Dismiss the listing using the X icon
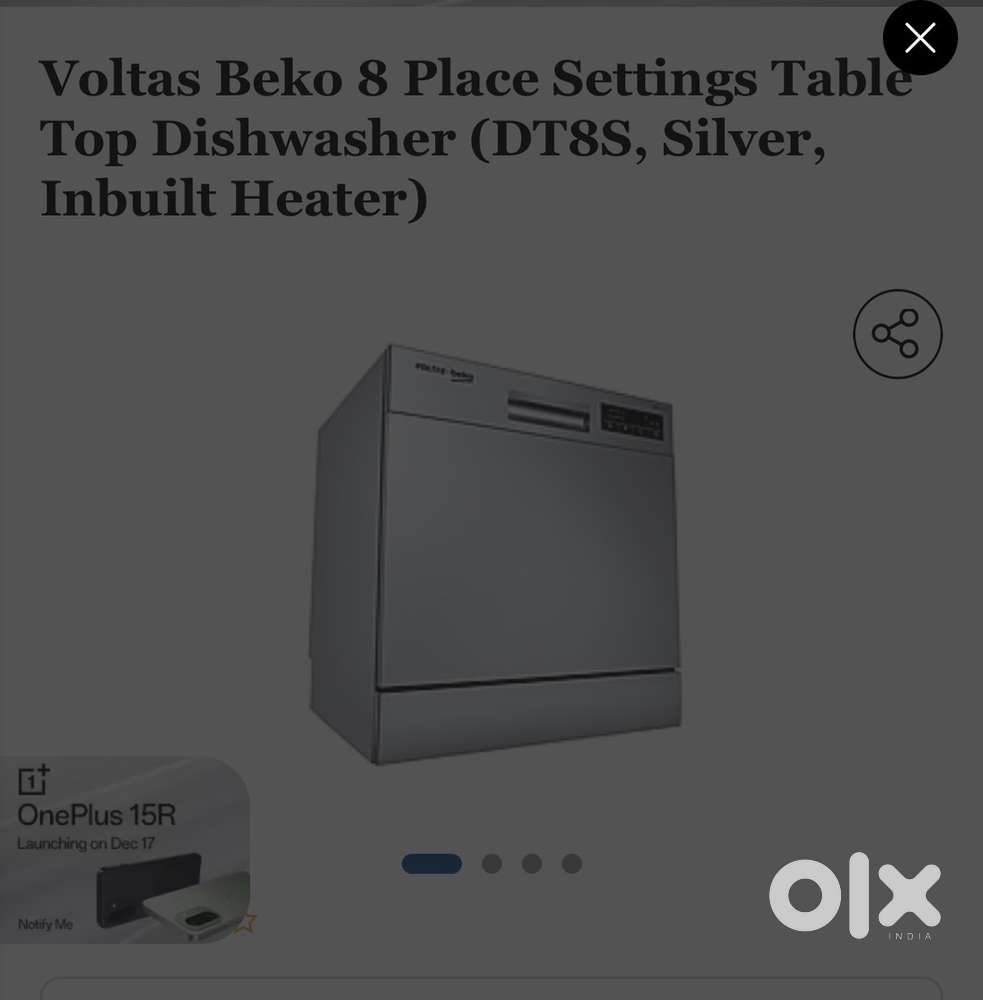Image resolution: width=983 pixels, height=1000 pixels. [x=919, y=37]
